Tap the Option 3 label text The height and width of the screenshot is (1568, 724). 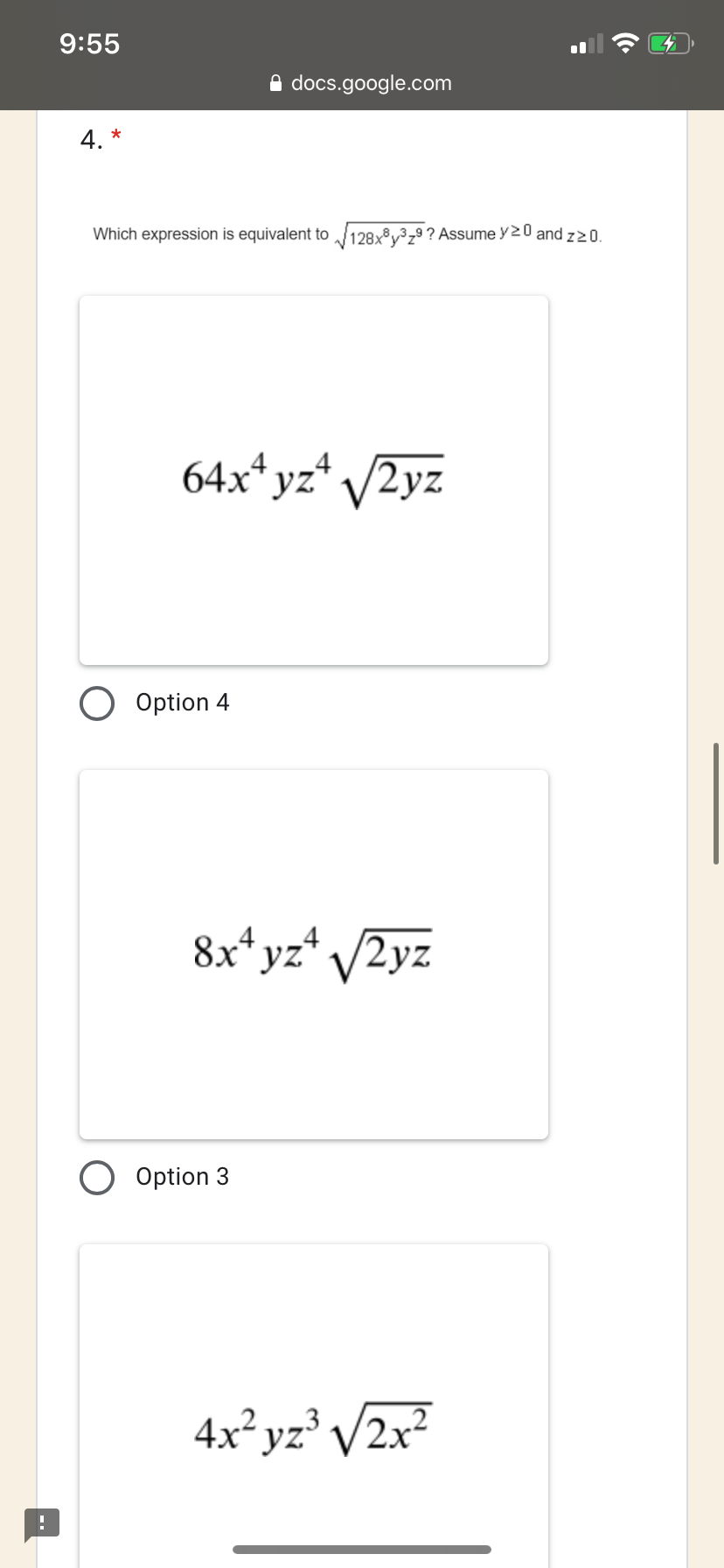(x=183, y=1177)
